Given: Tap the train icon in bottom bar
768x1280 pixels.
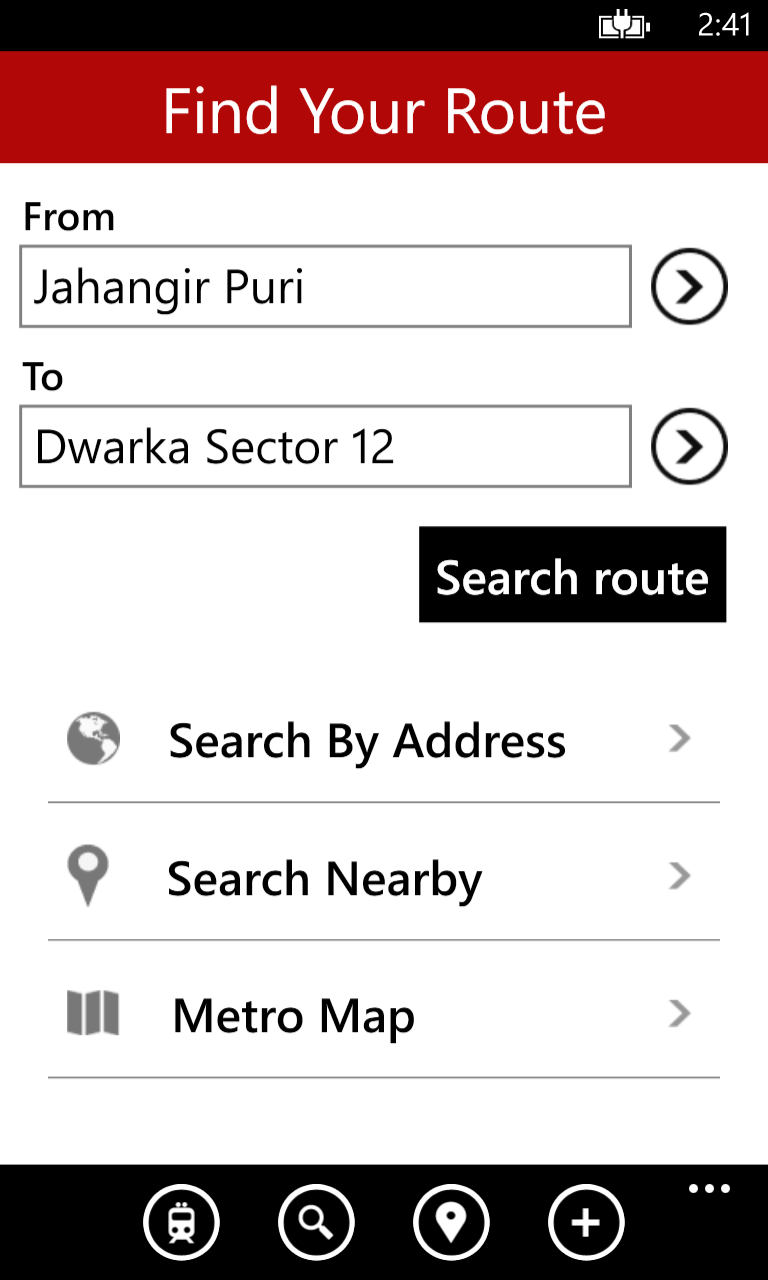Looking at the screenshot, I should tap(181, 1222).
